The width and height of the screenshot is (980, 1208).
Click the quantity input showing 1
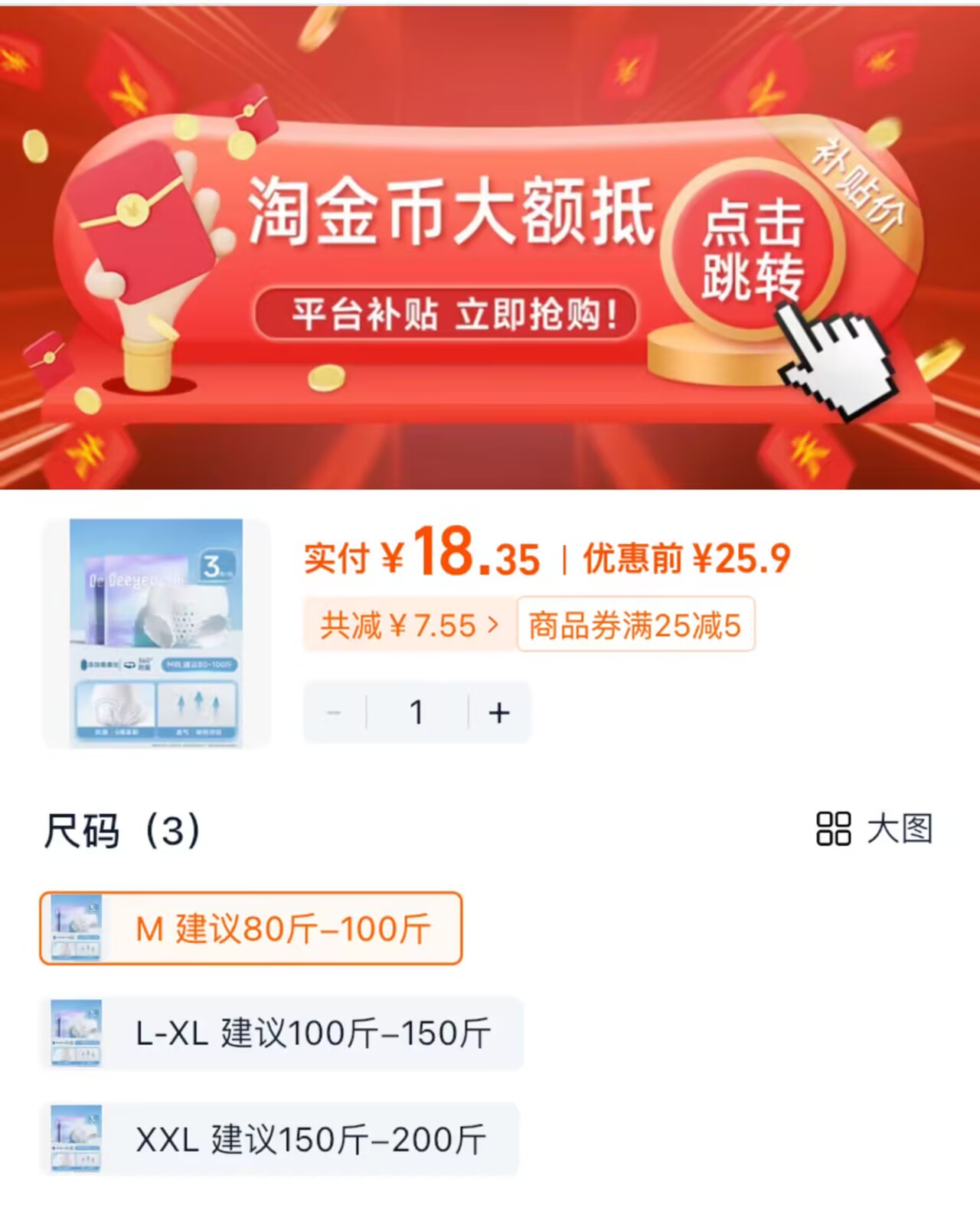(416, 712)
